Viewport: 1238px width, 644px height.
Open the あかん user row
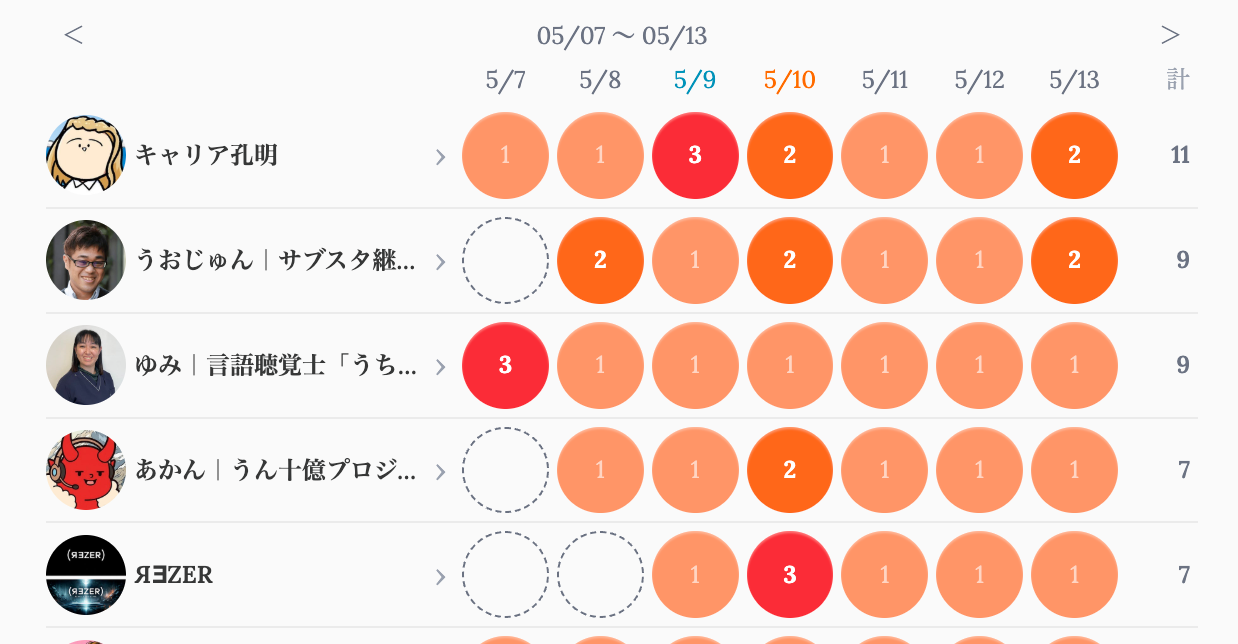(x=246, y=470)
